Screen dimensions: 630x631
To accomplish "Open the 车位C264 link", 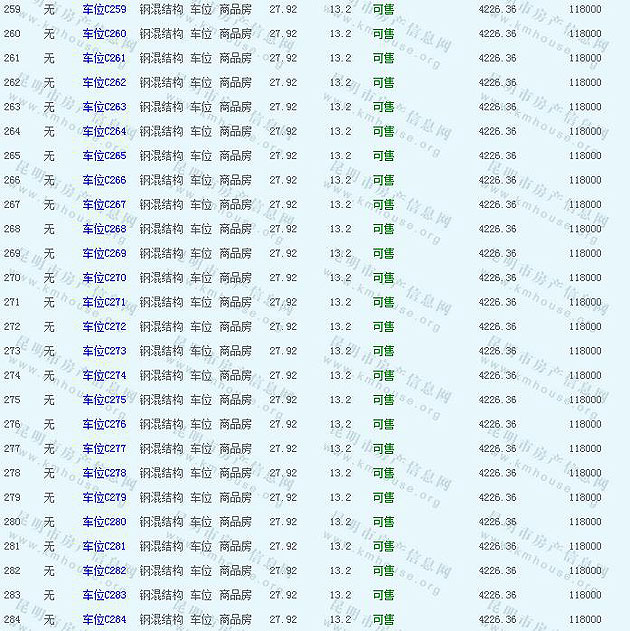I will [104, 131].
